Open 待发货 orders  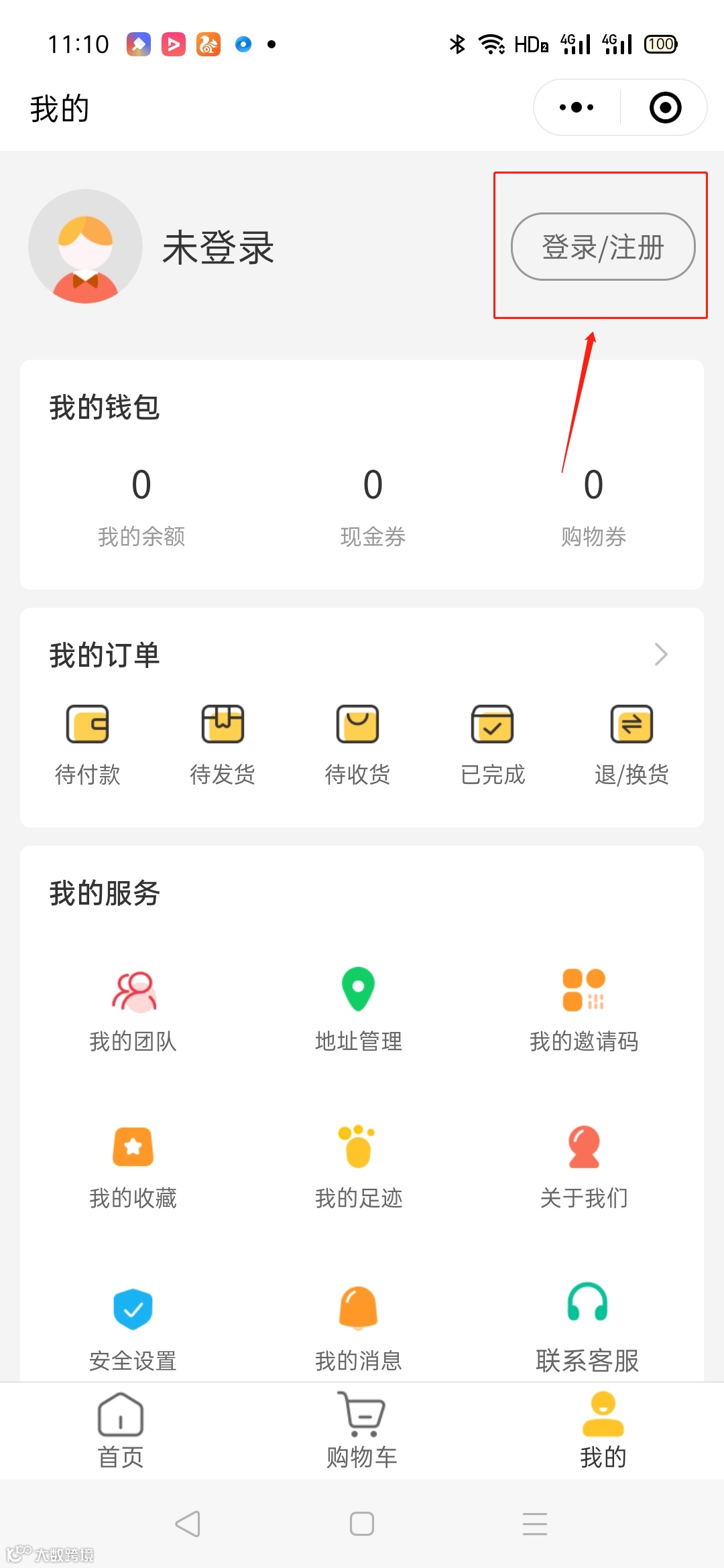tap(223, 744)
